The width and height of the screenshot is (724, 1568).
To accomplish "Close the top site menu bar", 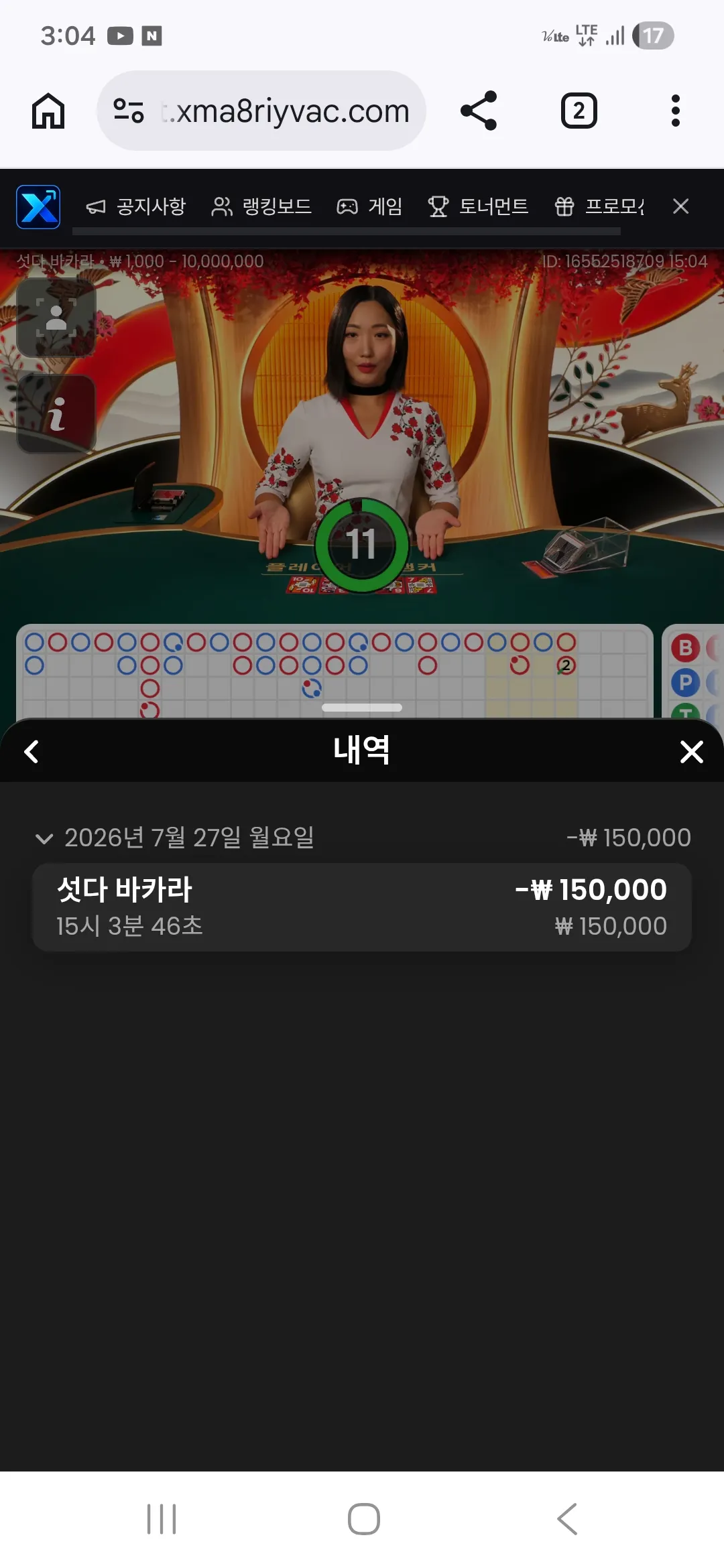I will pos(680,206).
